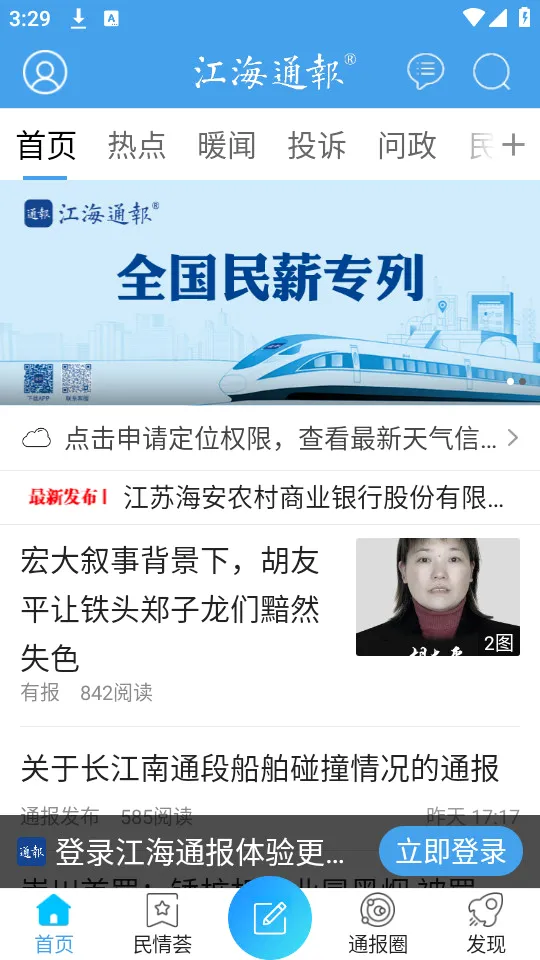This screenshot has height=960, width=540.
Task: Open the 全国民薪专列 banner
Action: pos(270,293)
